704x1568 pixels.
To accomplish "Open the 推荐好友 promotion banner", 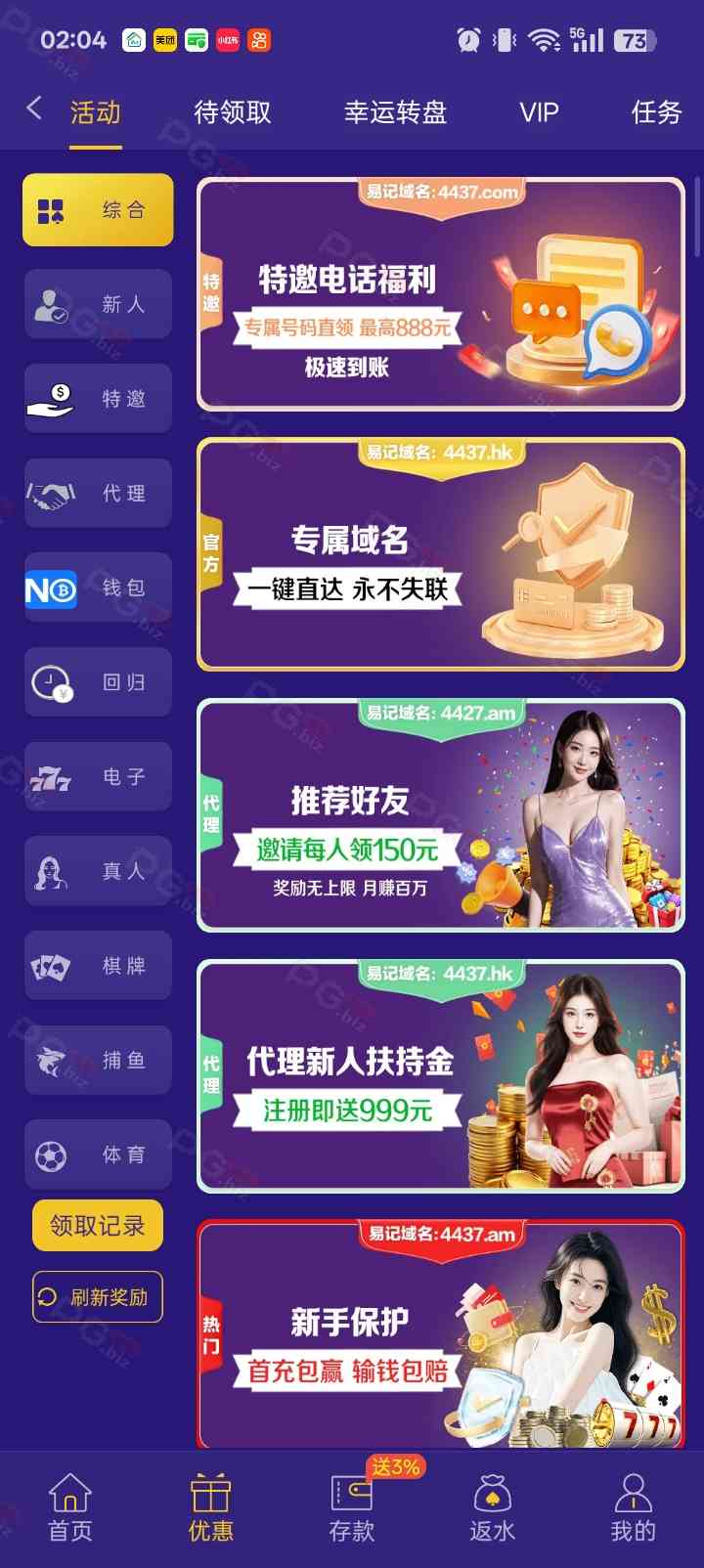I will tap(441, 815).
